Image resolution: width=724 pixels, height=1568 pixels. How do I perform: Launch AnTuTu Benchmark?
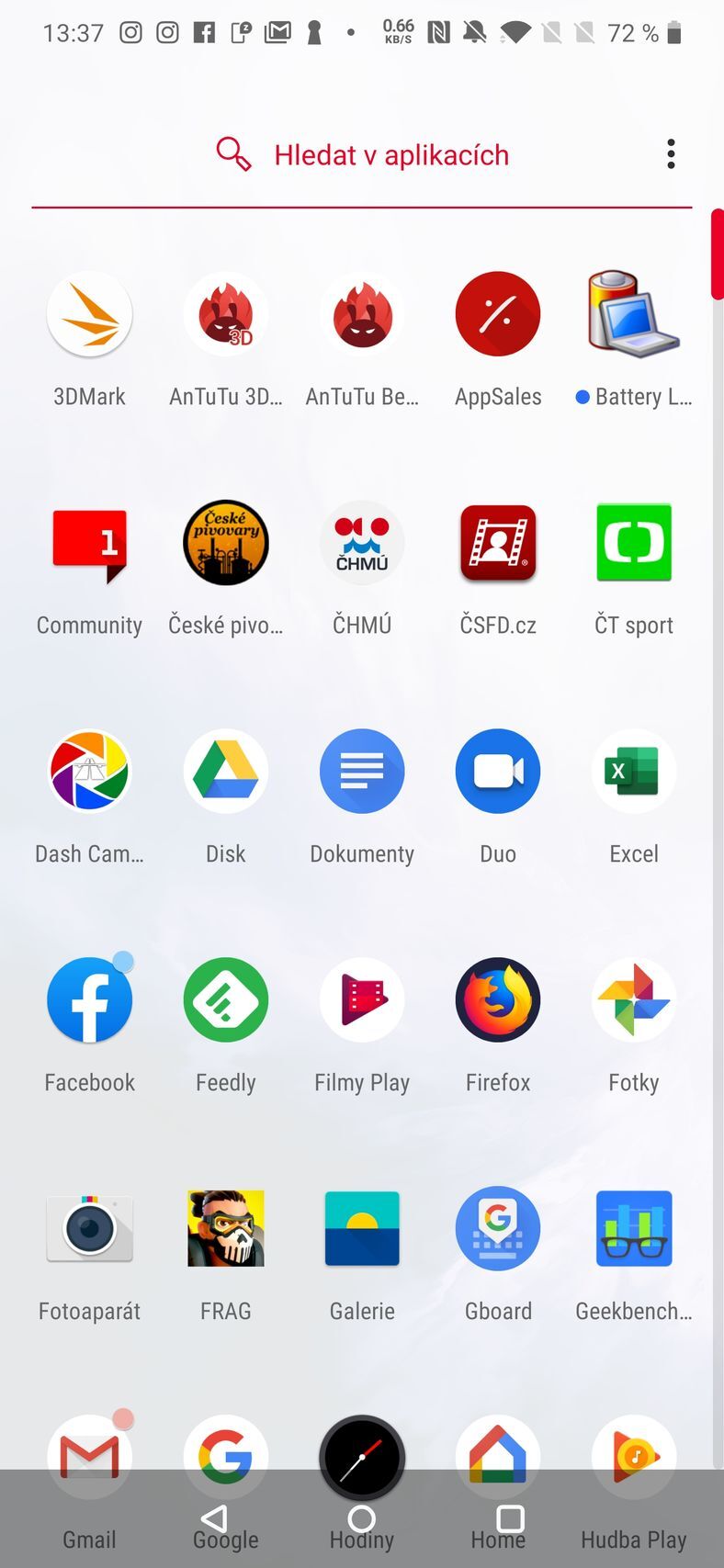[x=362, y=313]
